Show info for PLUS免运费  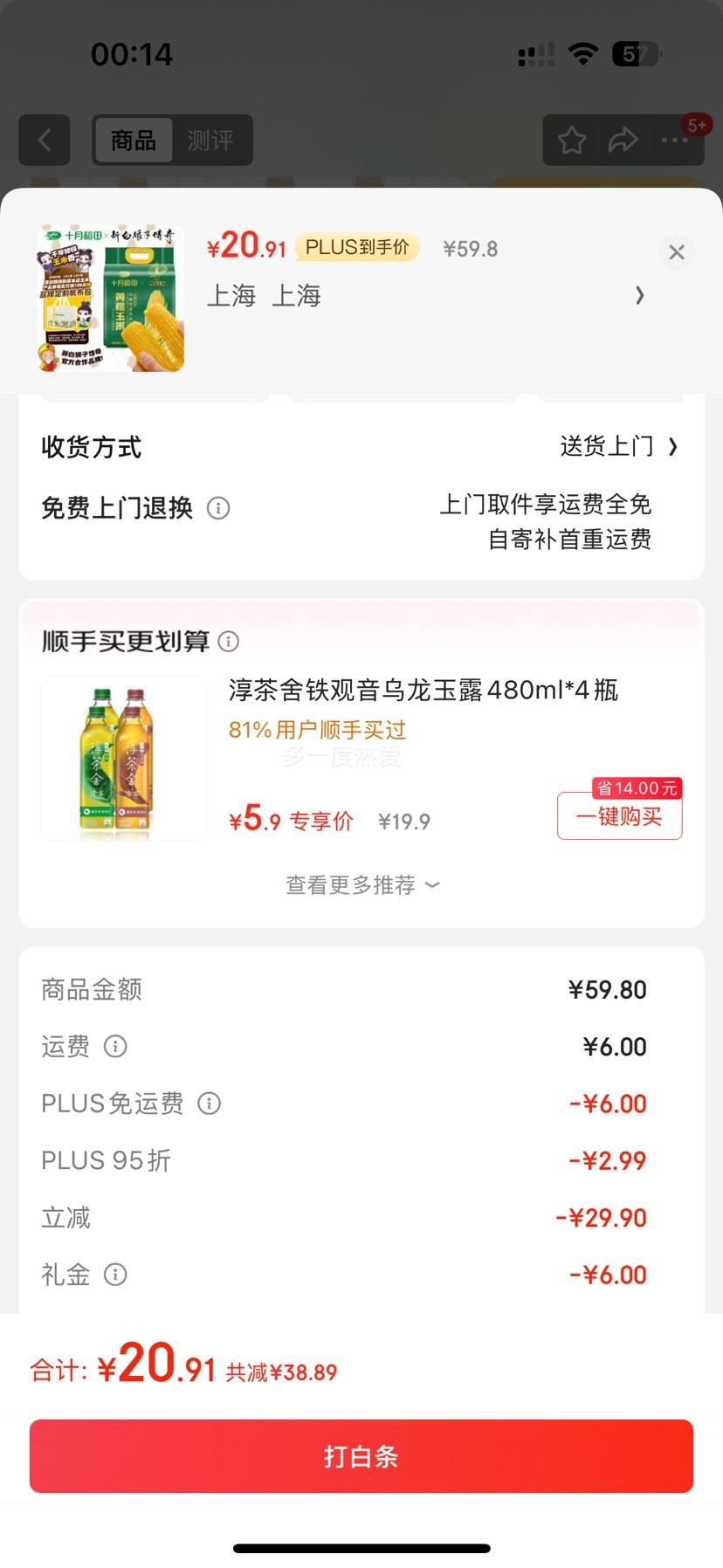(210, 1104)
